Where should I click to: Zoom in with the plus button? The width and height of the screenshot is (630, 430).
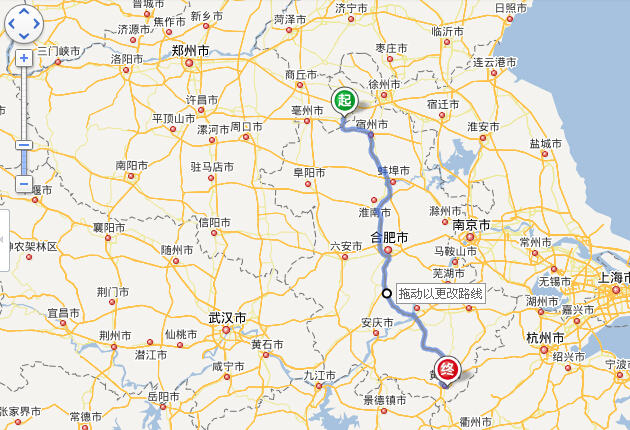point(24,59)
